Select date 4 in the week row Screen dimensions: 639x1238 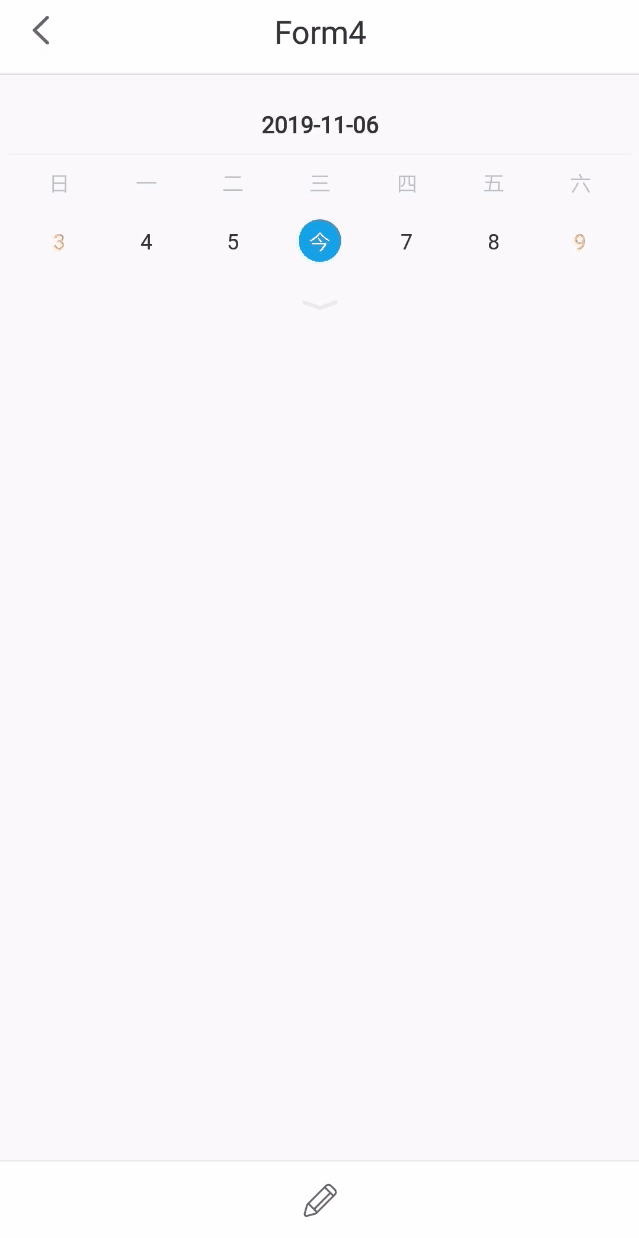point(146,242)
